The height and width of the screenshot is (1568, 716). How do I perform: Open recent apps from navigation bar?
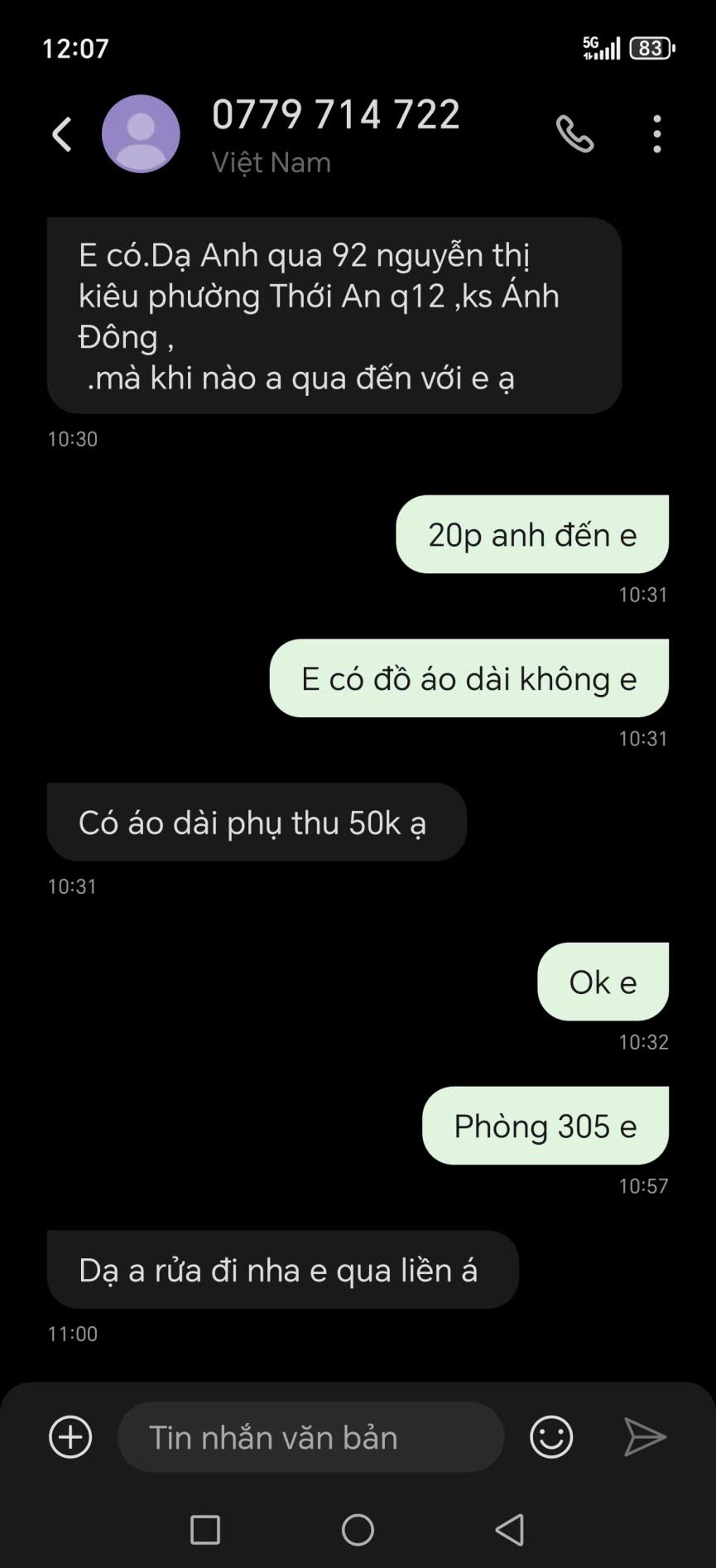click(x=205, y=1530)
